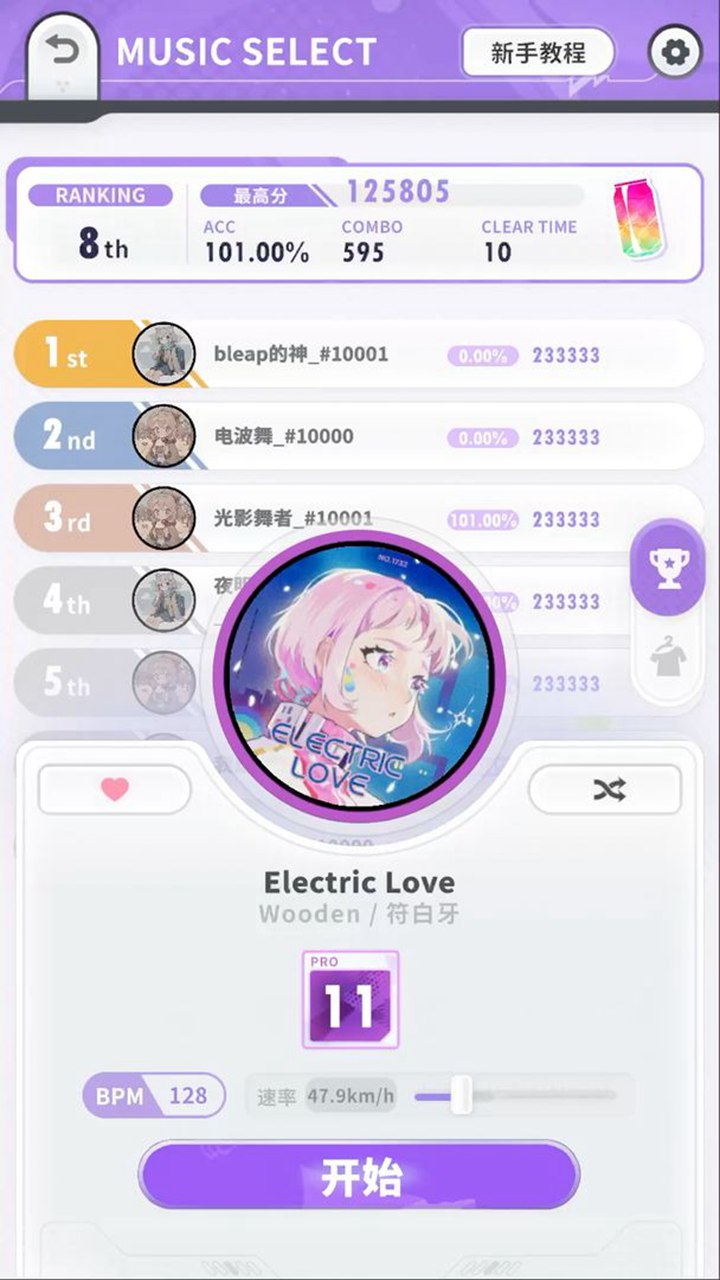This screenshot has height=1280, width=720.
Task: View 电波舞_#10000 second place entry
Action: [360, 436]
